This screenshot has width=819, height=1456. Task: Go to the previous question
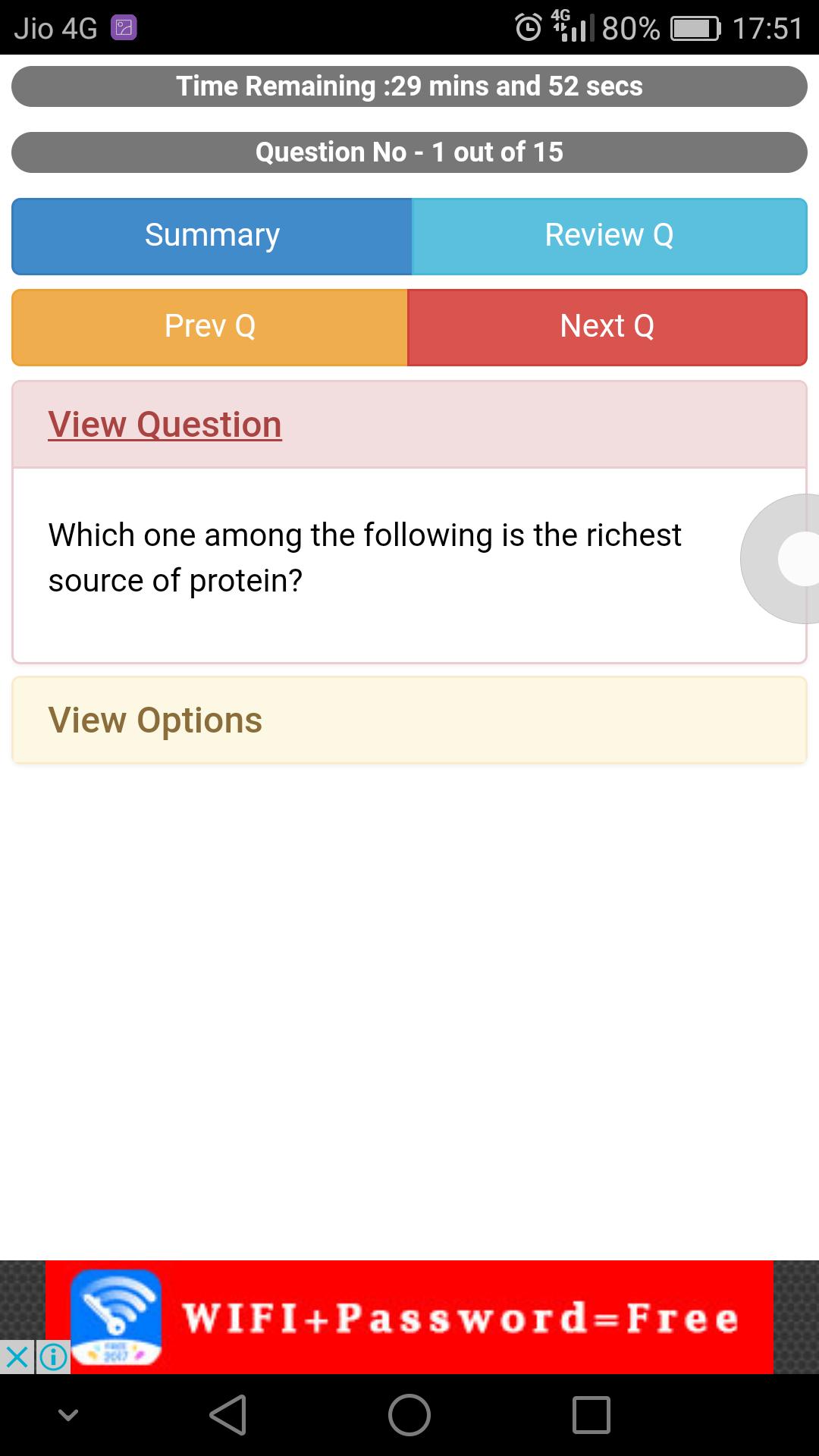click(210, 327)
